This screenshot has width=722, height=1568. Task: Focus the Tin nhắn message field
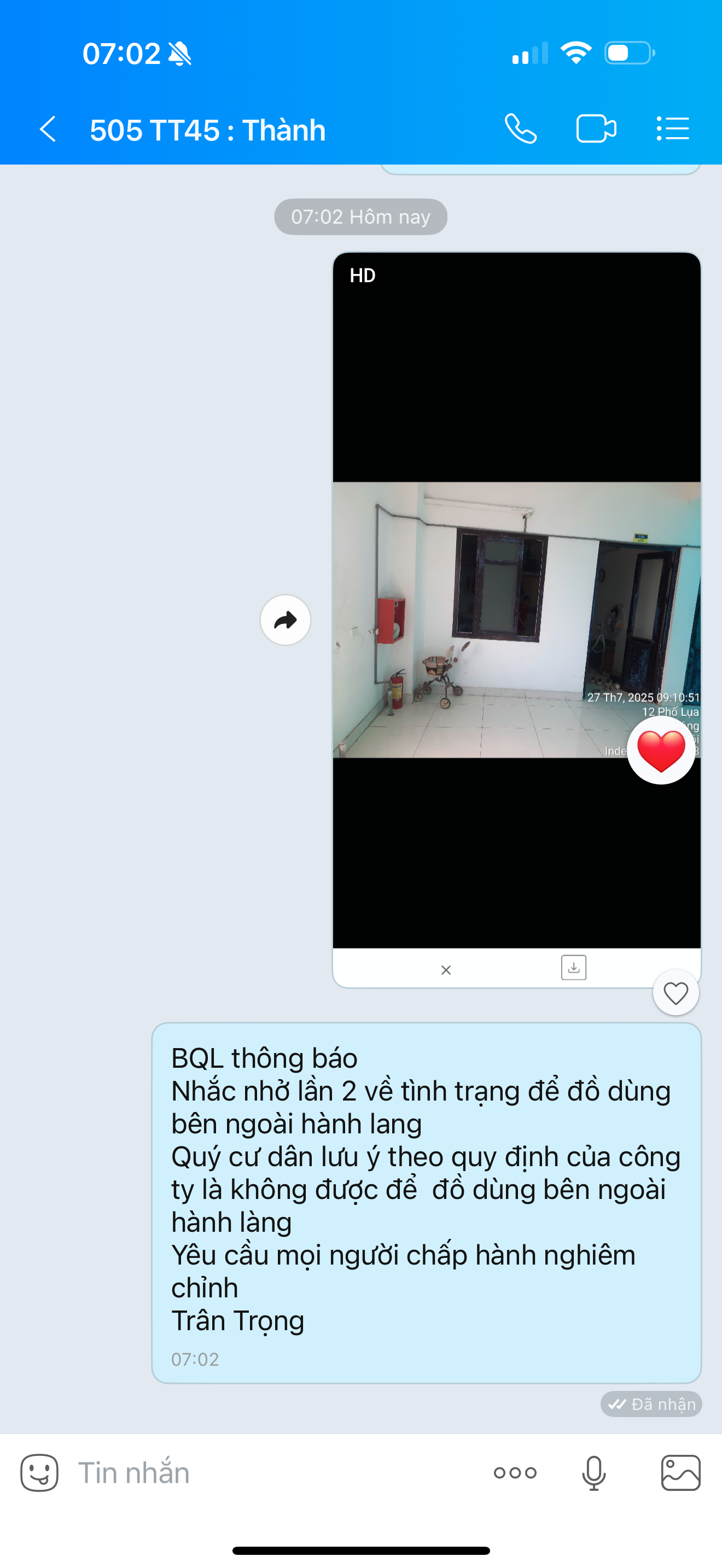(274, 1473)
